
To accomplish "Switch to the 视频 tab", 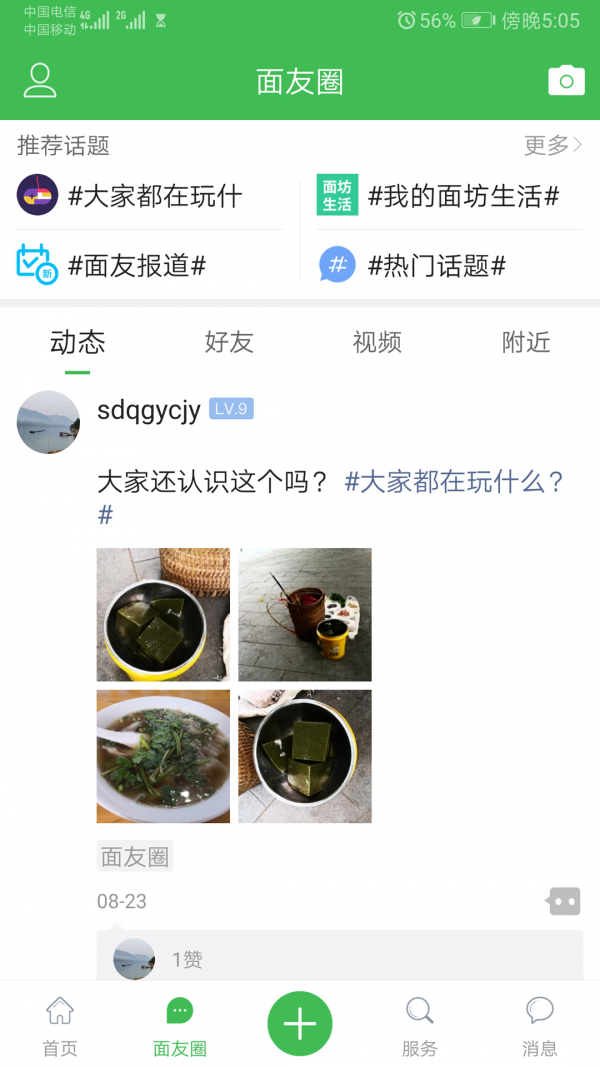I will (377, 343).
